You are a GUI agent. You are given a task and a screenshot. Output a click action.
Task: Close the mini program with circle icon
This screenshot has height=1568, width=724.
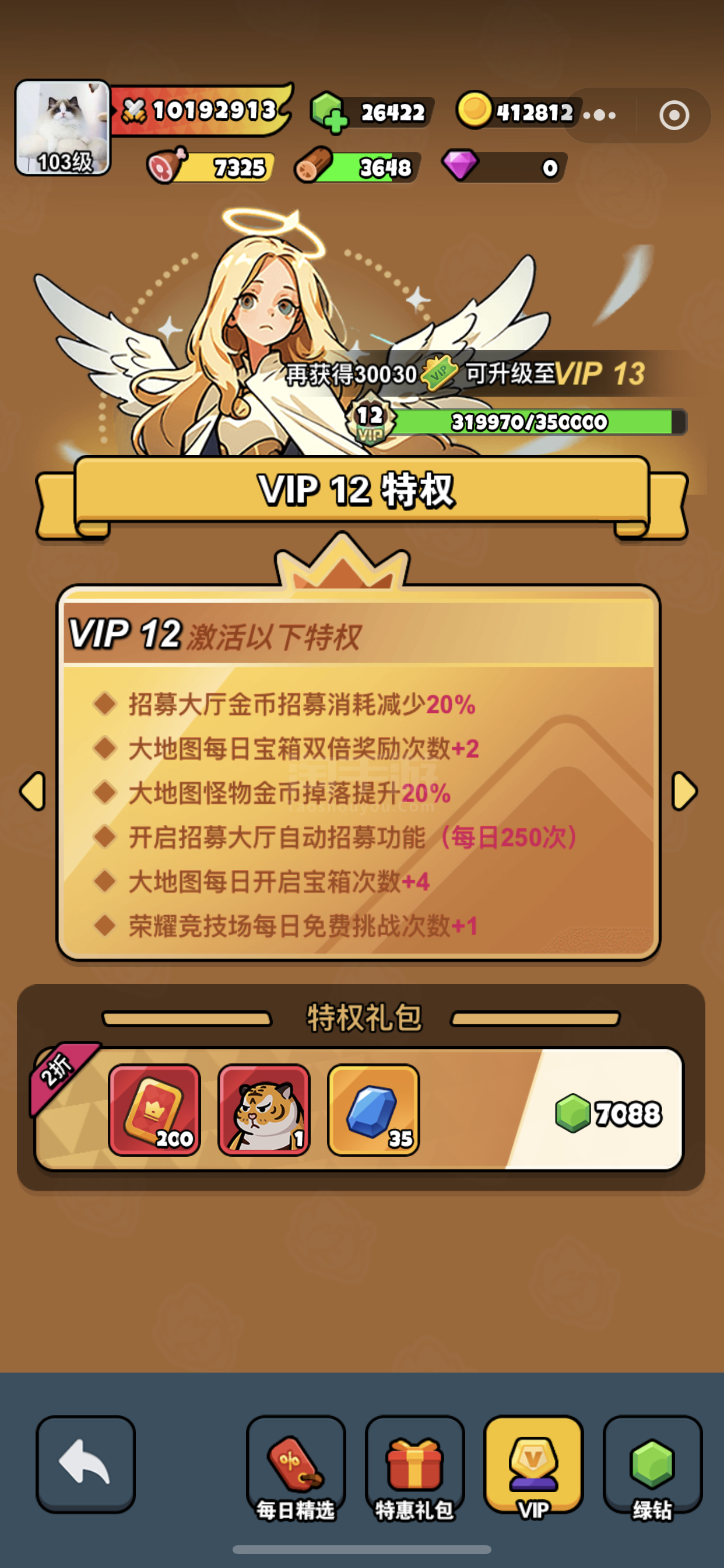click(x=674, y=115)
